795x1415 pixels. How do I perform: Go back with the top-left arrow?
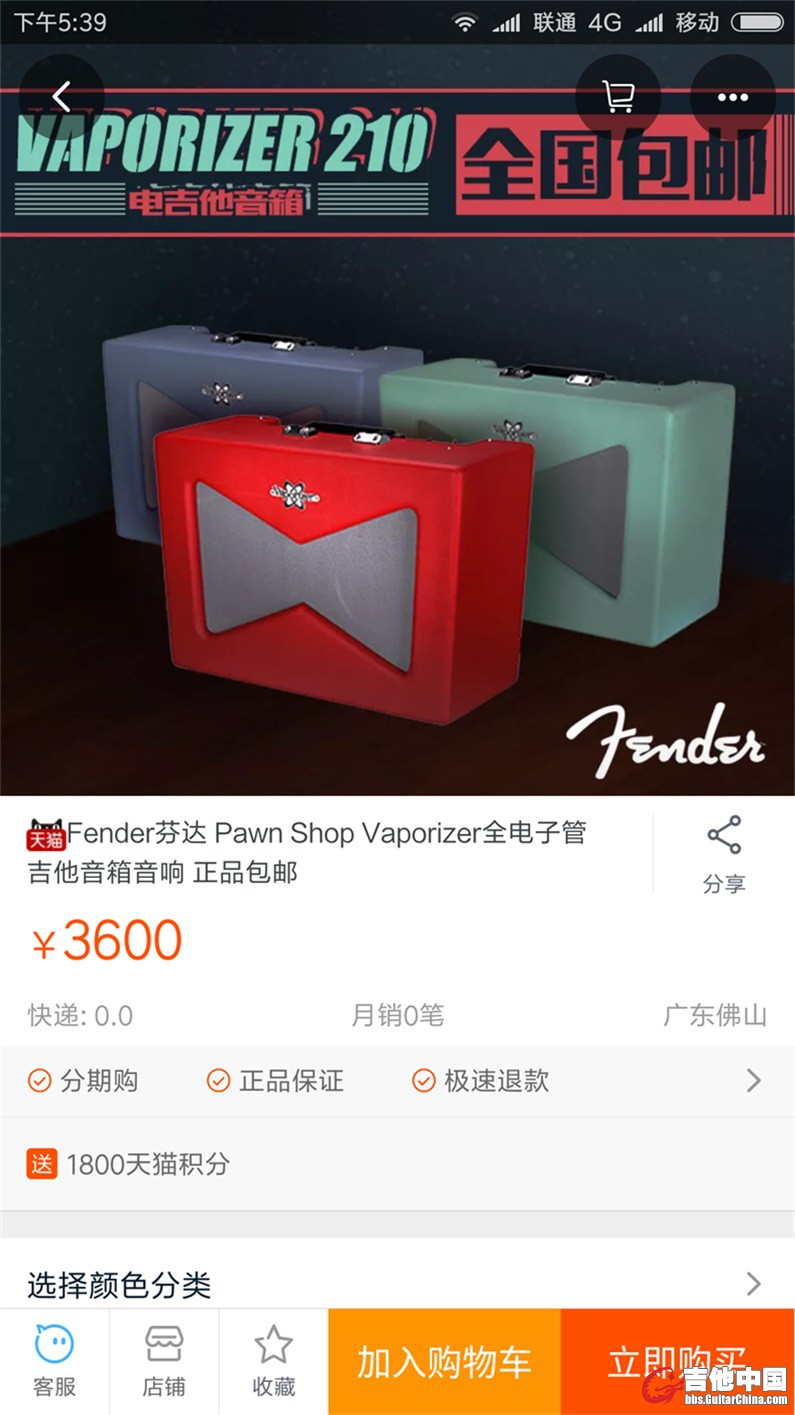pyautogui.click(x=62, y=97)
